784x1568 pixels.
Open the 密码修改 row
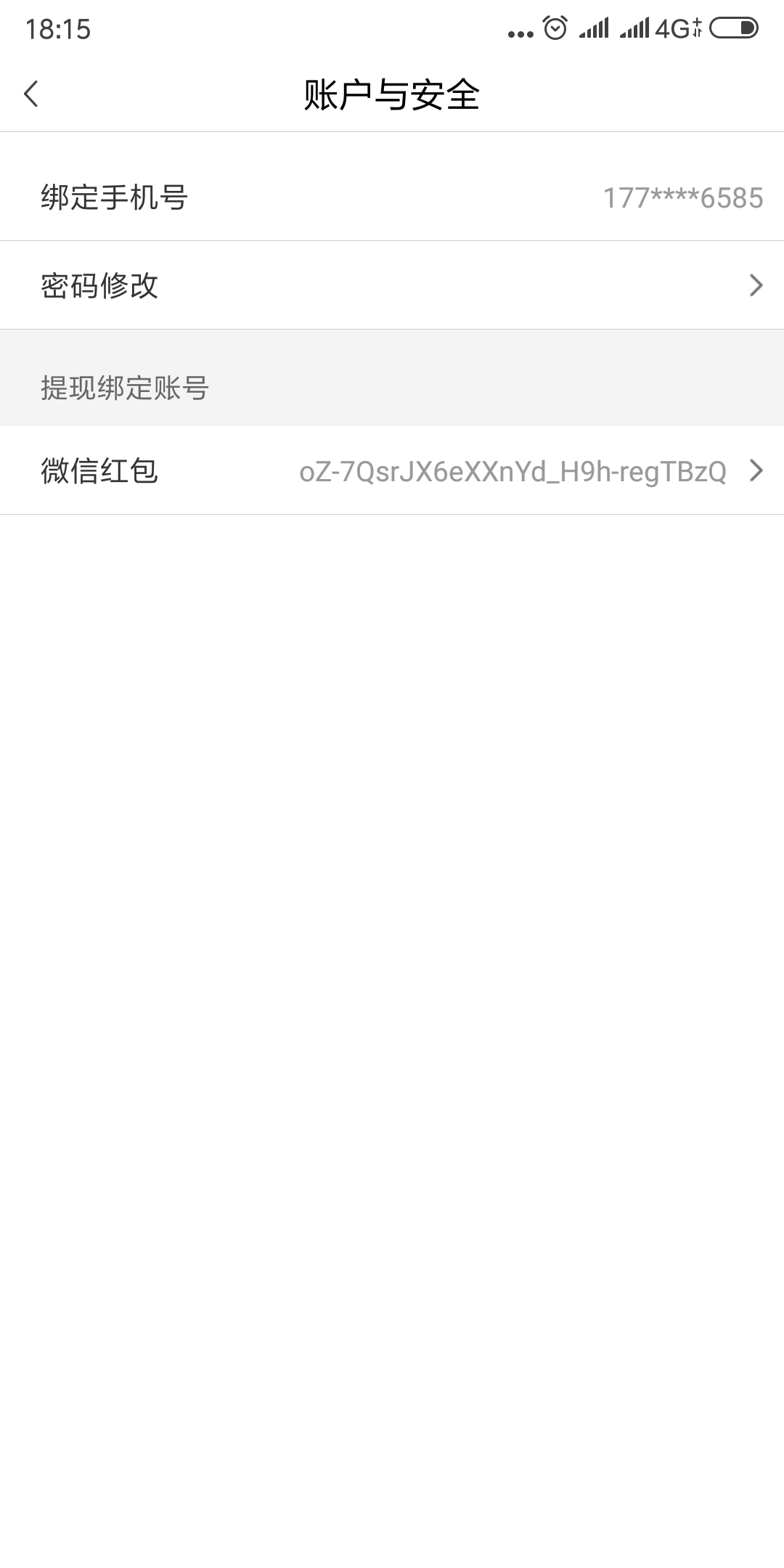[x=392, y=285]
